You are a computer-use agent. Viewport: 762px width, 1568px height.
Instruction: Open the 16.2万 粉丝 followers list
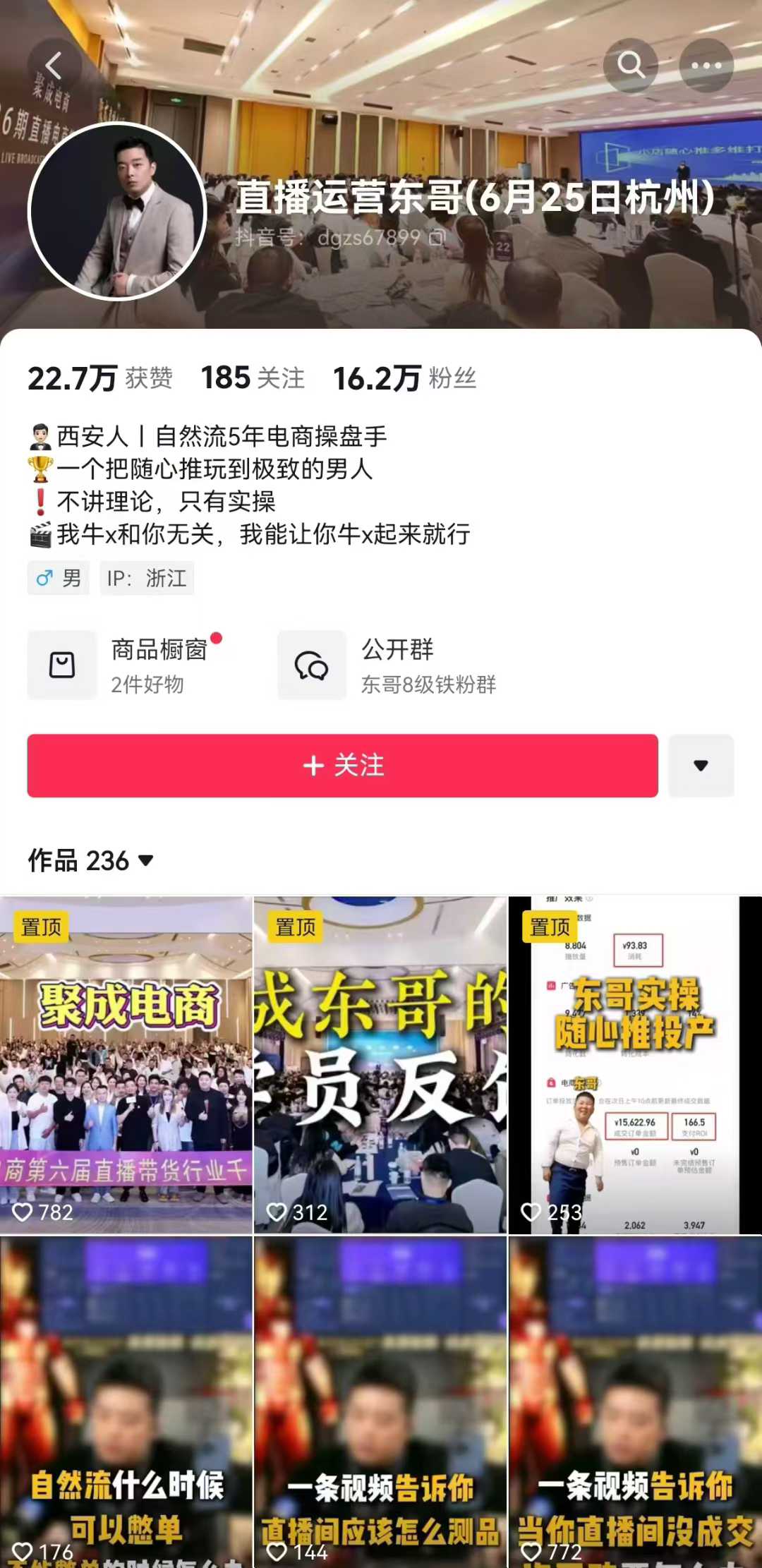click(x=404, y=378)
